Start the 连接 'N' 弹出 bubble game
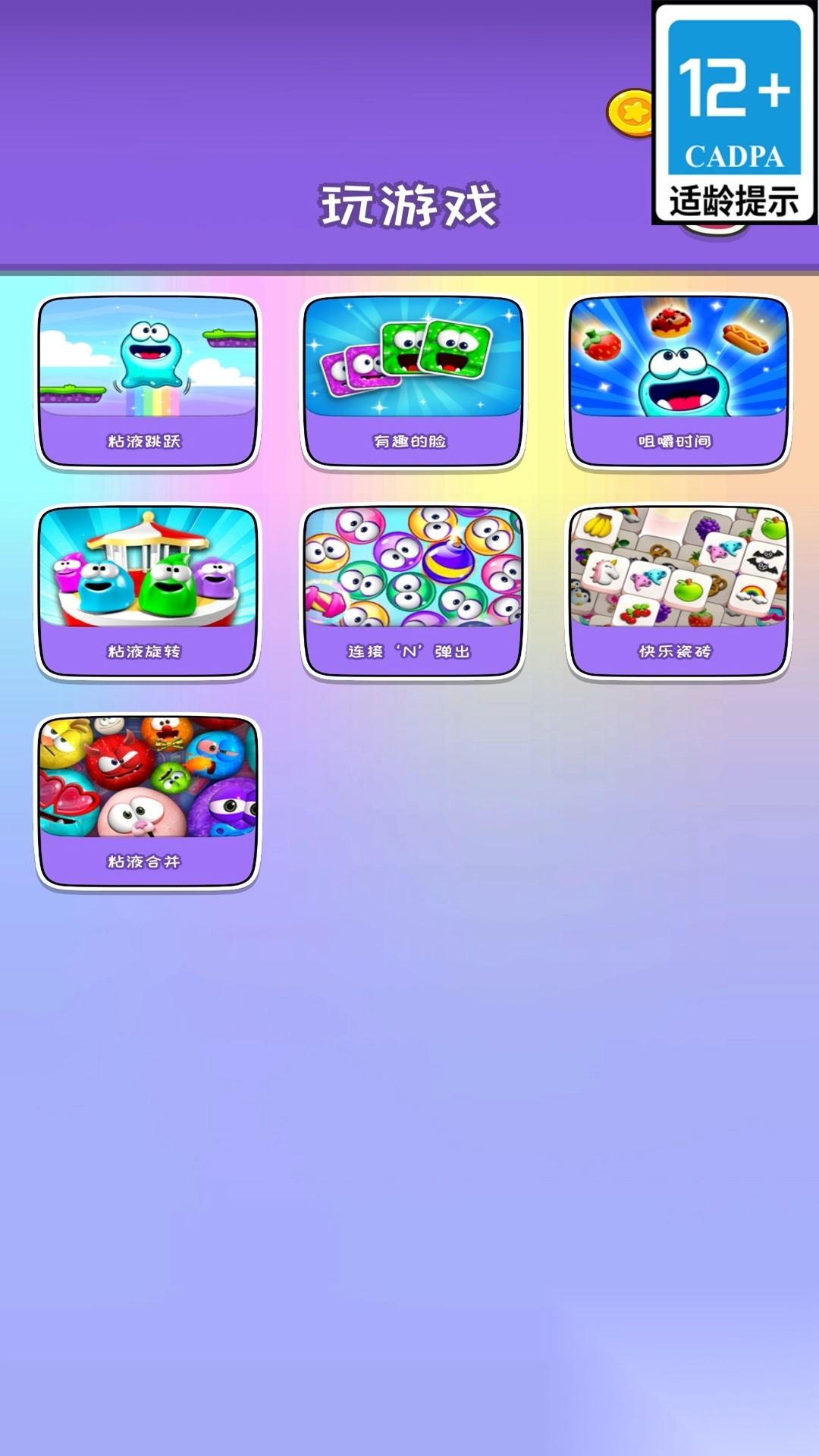819x1456 pixels. 413,591
